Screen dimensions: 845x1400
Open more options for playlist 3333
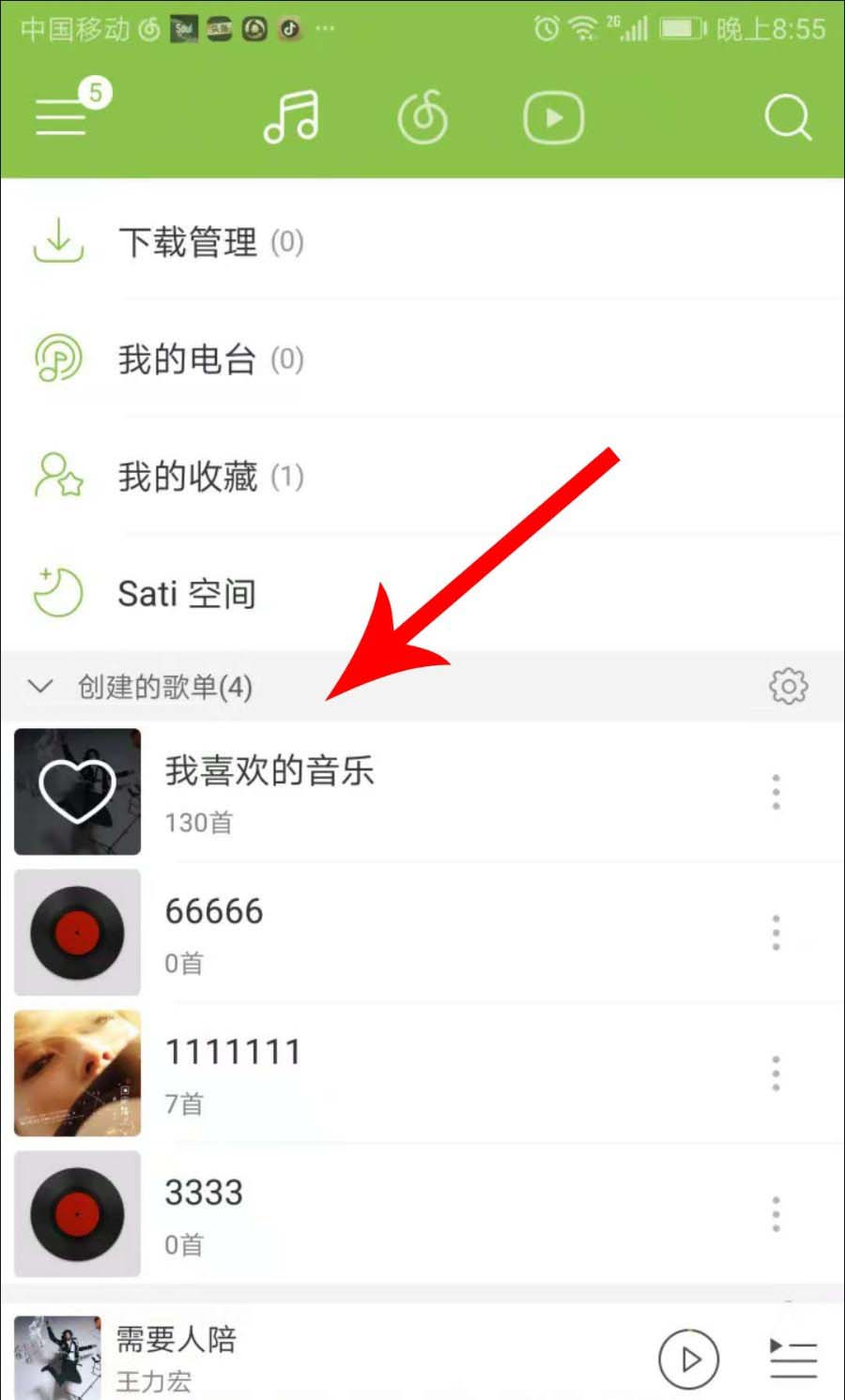[x=776, y=1214]
